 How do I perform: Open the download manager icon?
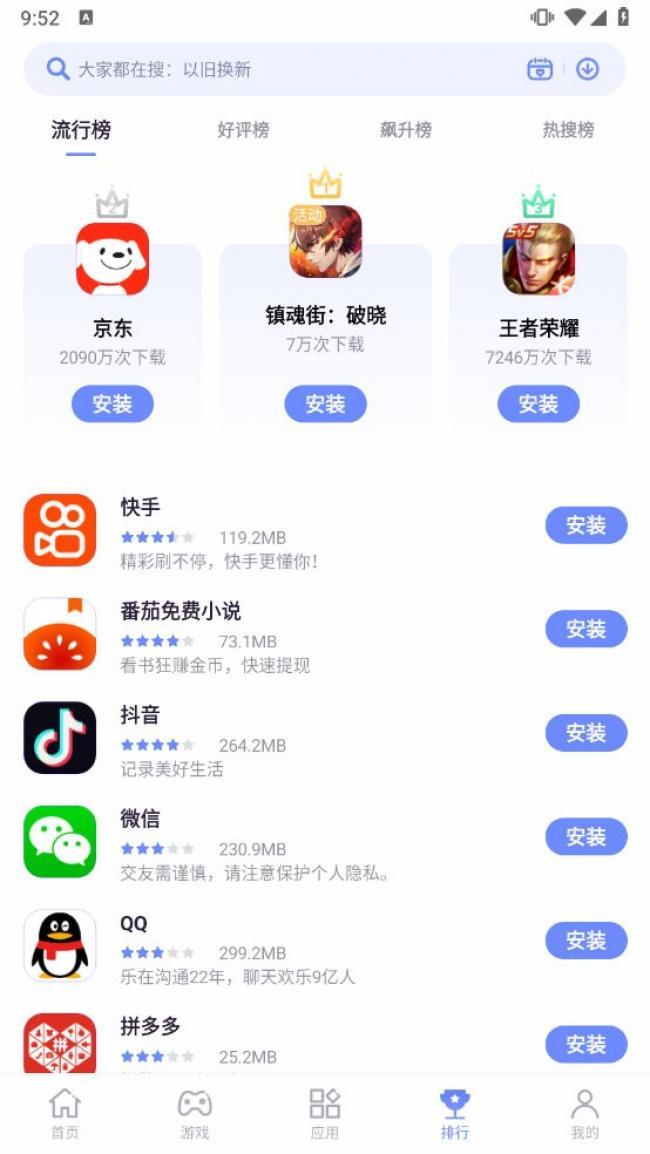[588, 69]
